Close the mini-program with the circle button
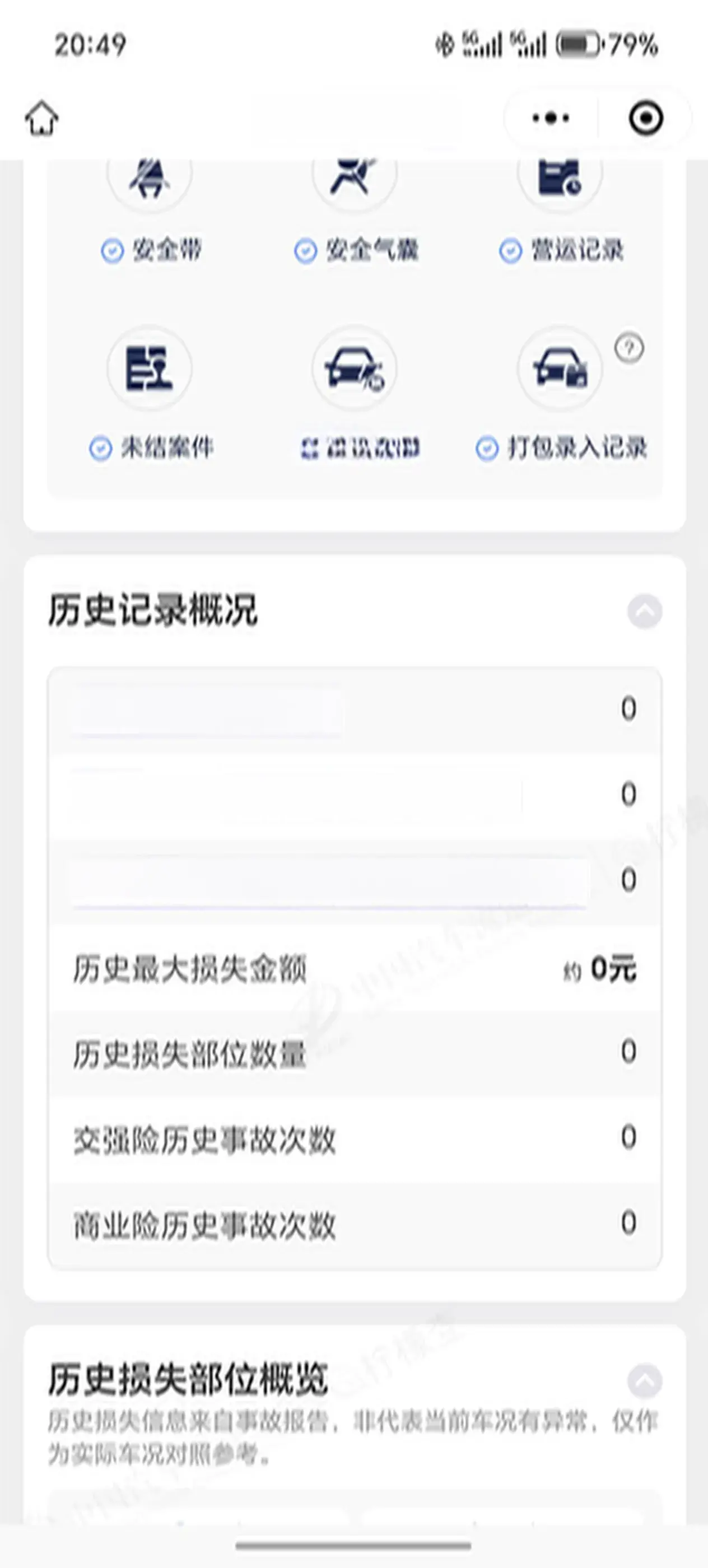Viewport: 708px width, 1568px height. point(645,118)
